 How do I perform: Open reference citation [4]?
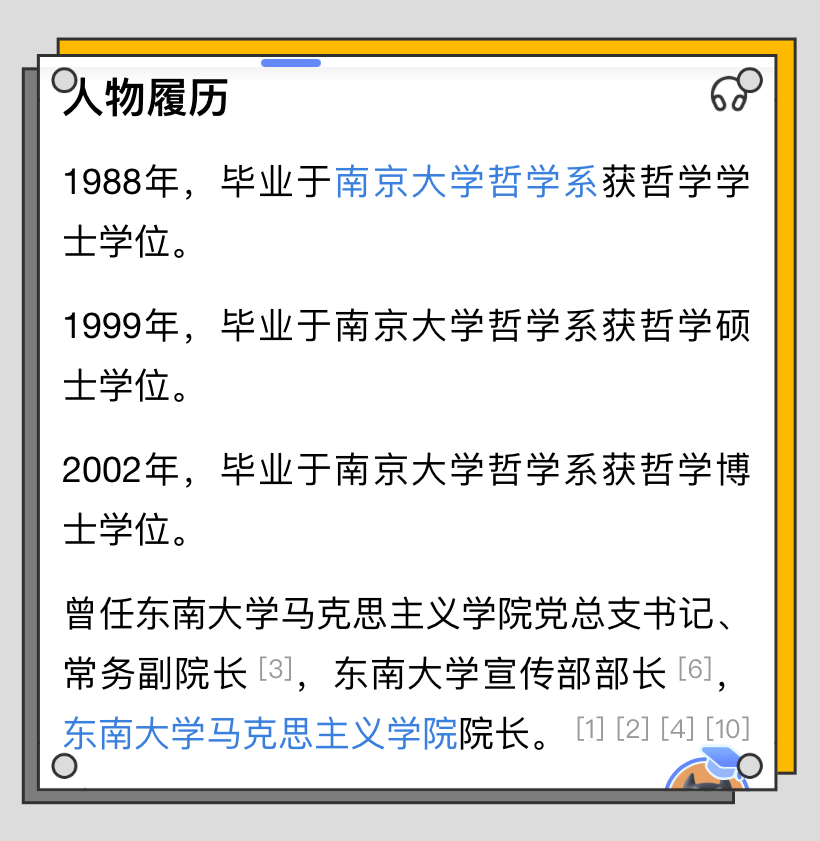(677, 729)
